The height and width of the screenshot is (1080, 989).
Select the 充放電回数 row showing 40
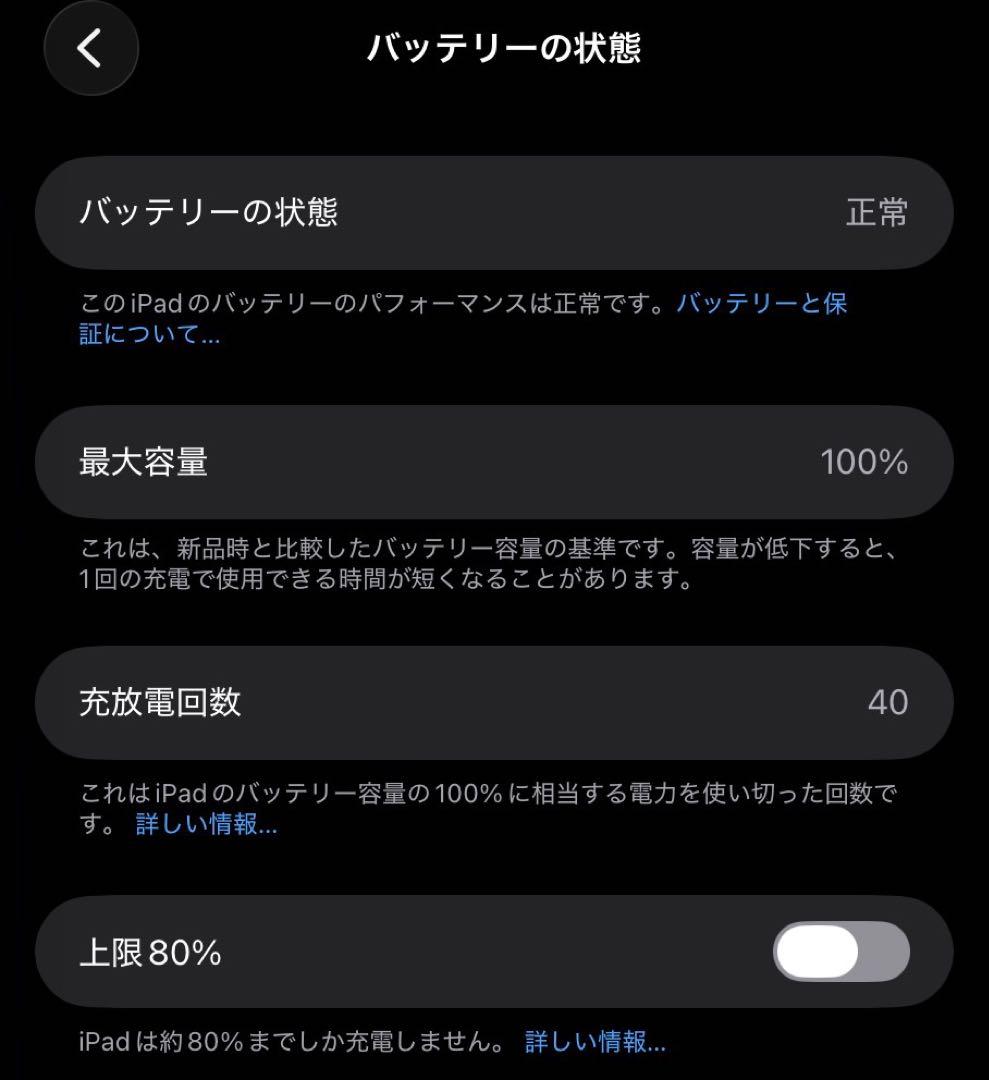coord(494,703)
